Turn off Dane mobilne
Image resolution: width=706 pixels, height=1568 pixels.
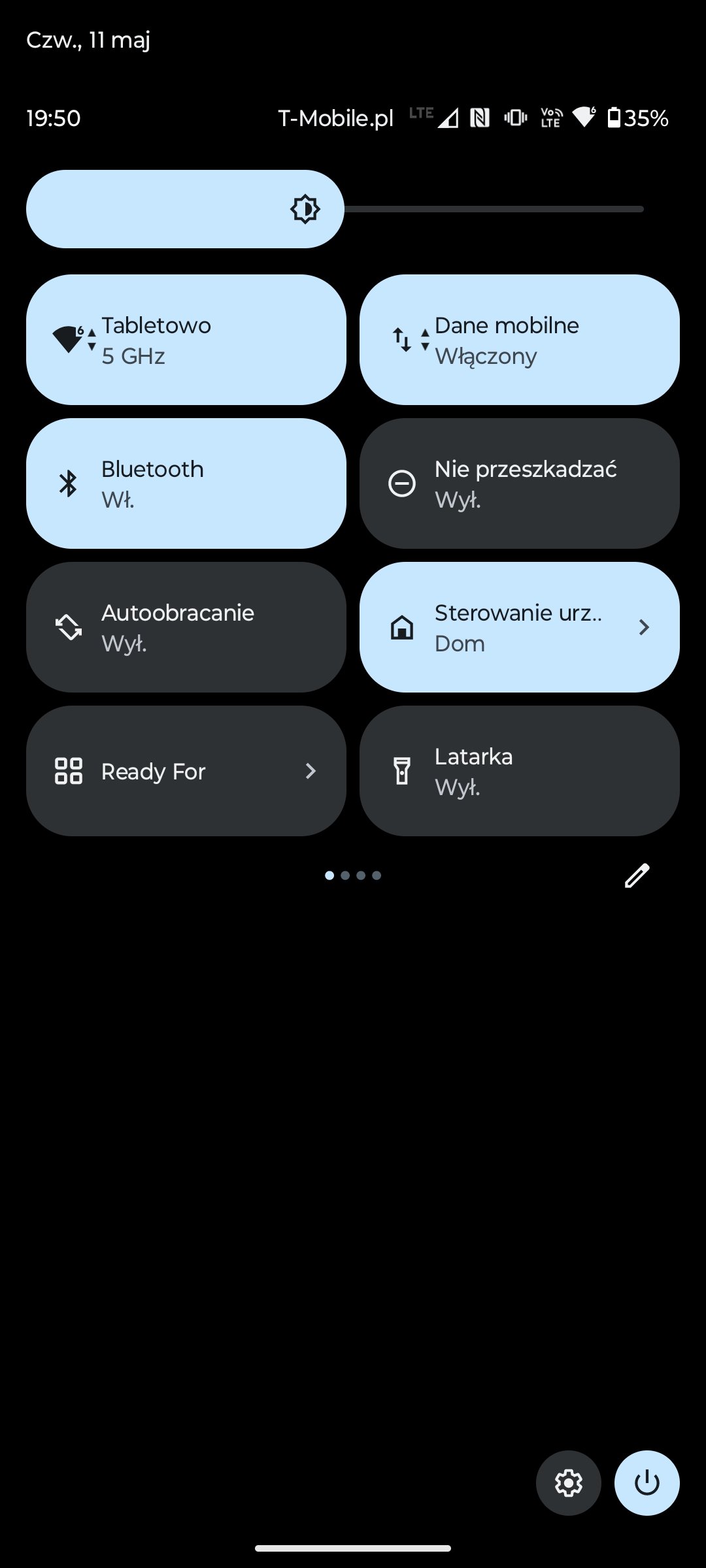pyautogui.click(x=520, y=340)
